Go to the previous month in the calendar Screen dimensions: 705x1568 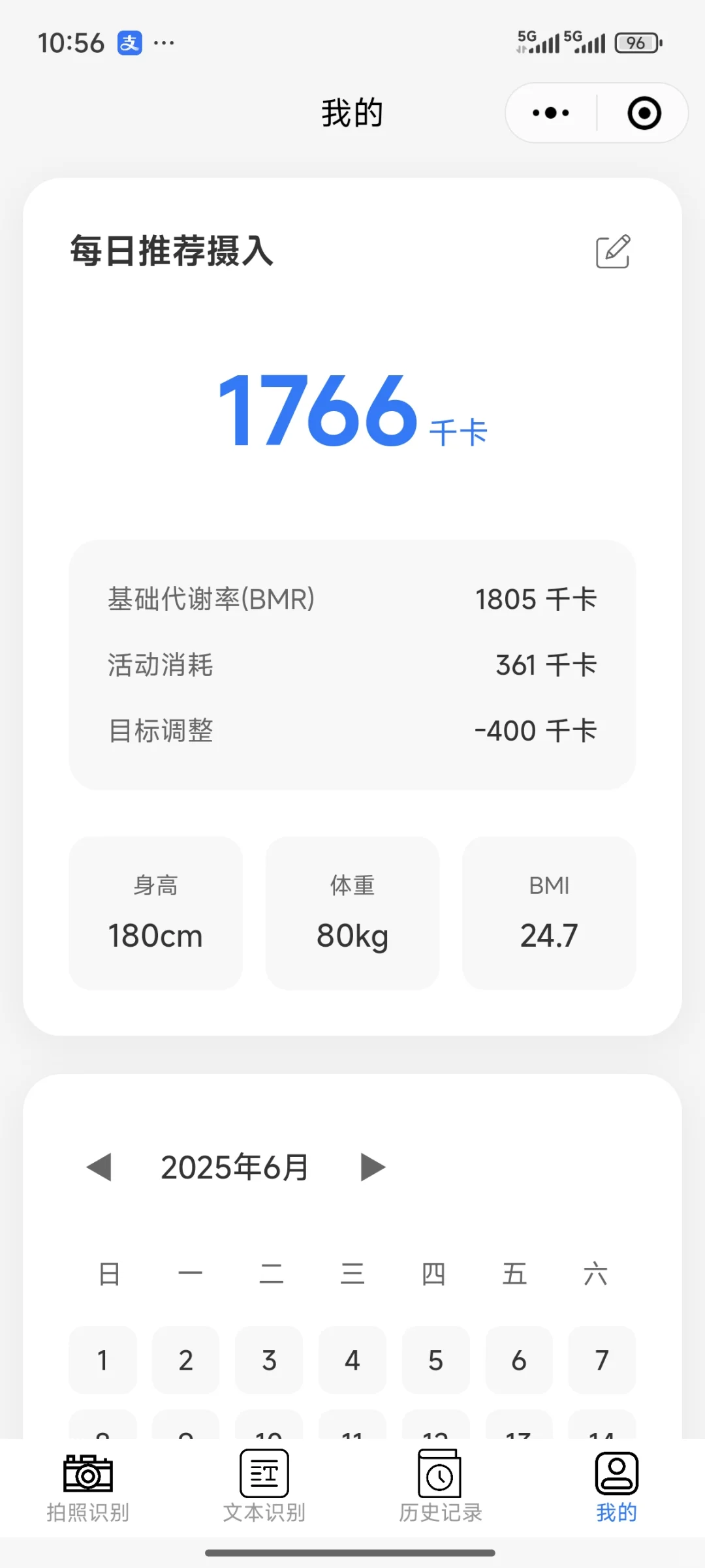coord(99,1167)
